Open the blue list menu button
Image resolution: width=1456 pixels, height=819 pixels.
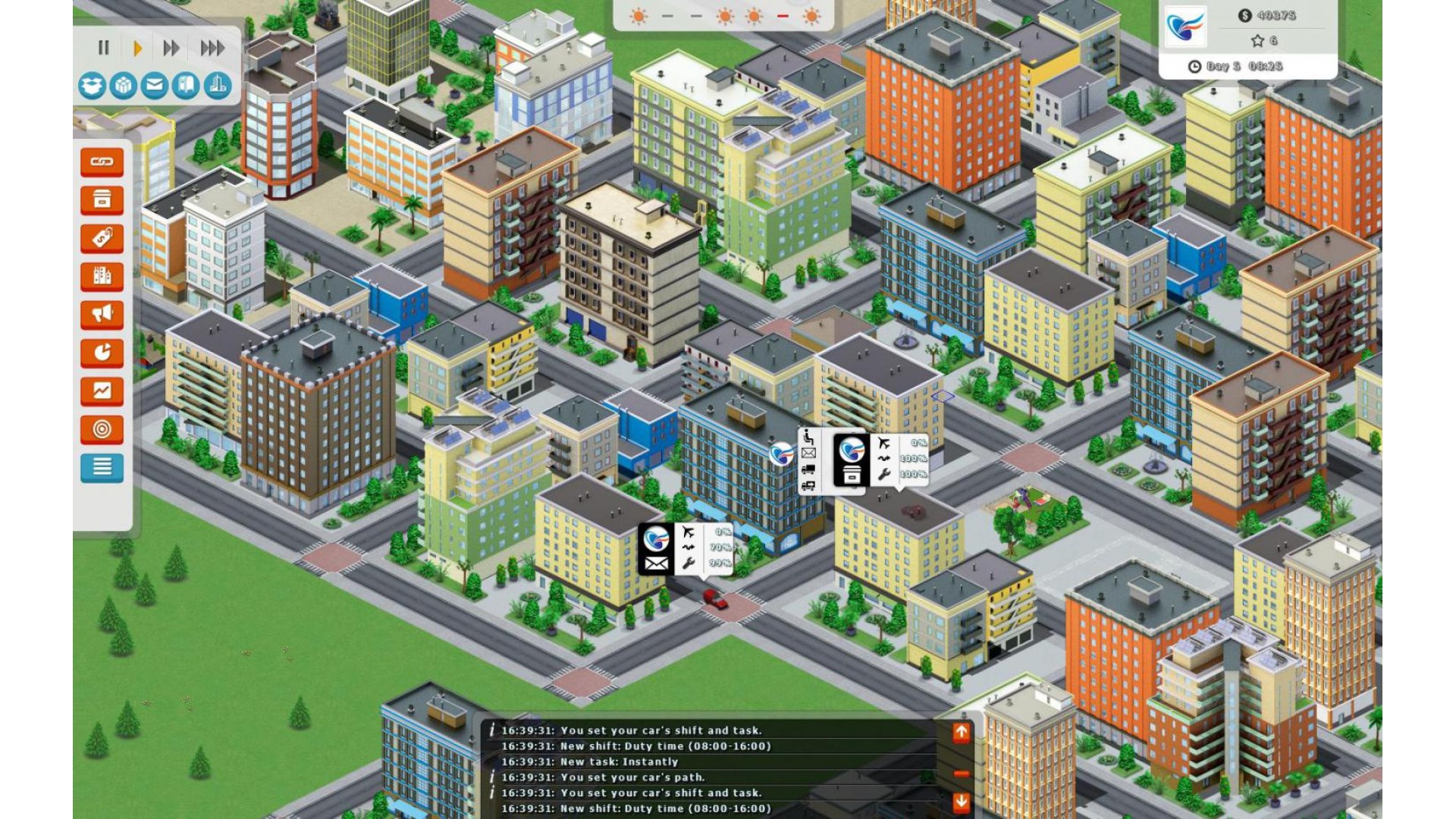click(102, 467)
